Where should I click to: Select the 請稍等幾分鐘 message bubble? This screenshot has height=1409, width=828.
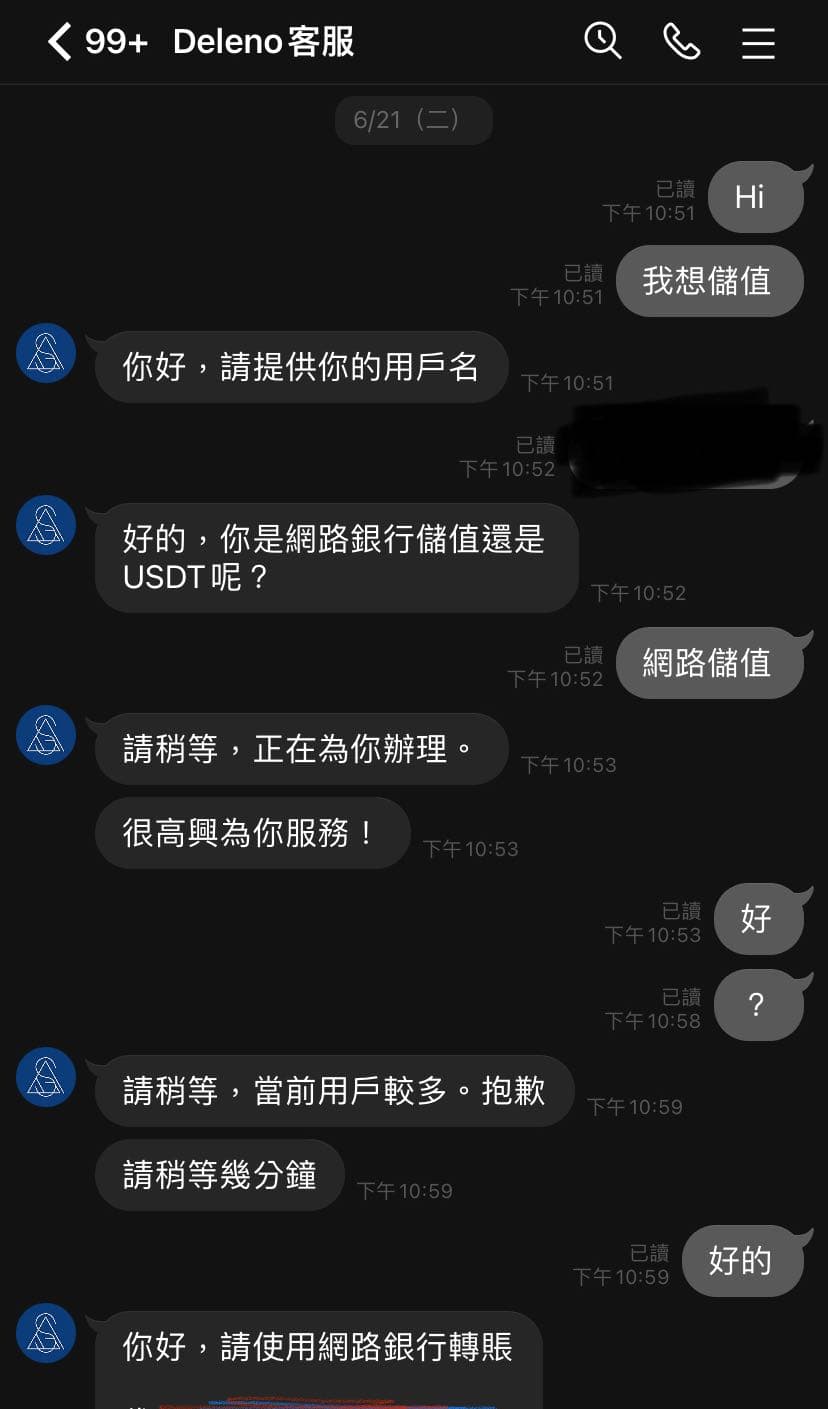coord(219,1175)
